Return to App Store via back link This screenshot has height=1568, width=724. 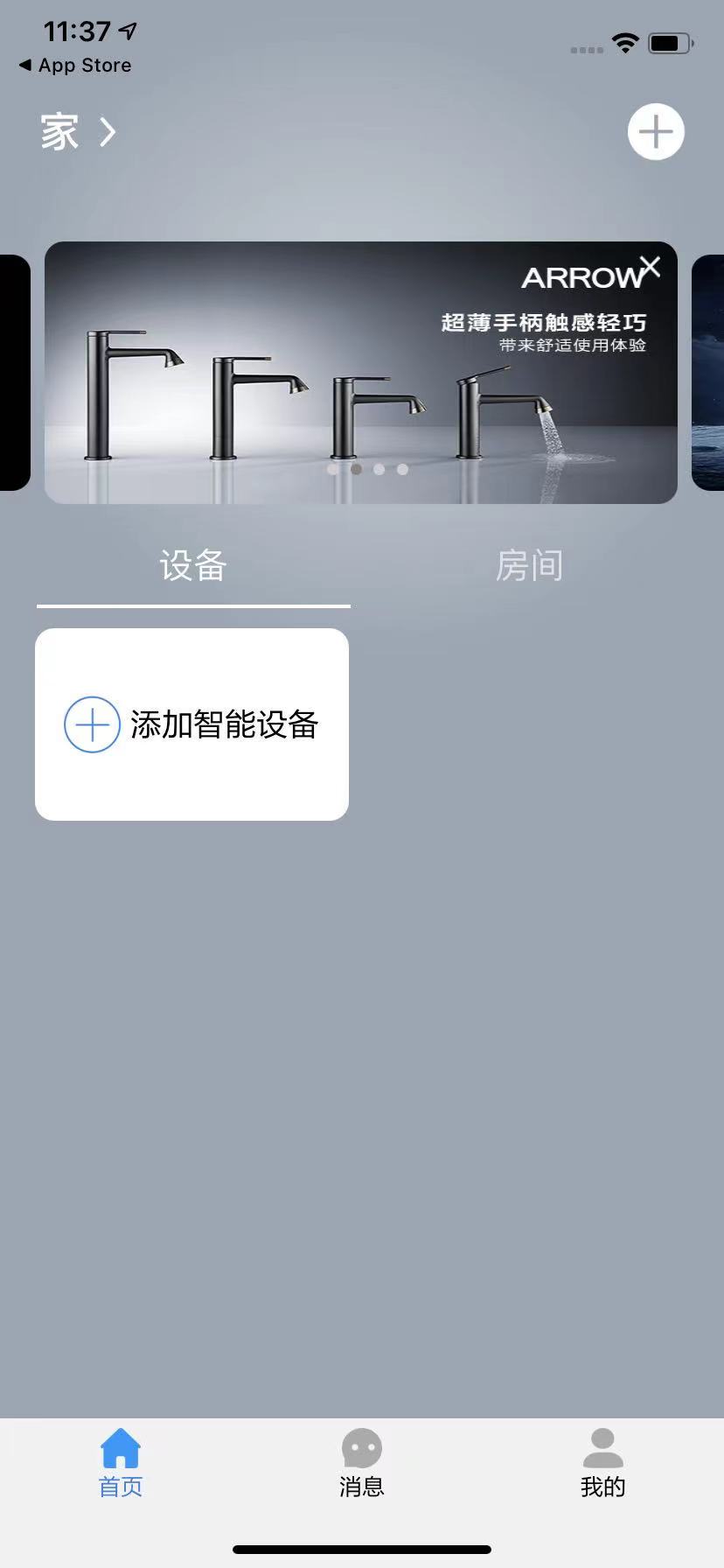click(75, 66)
